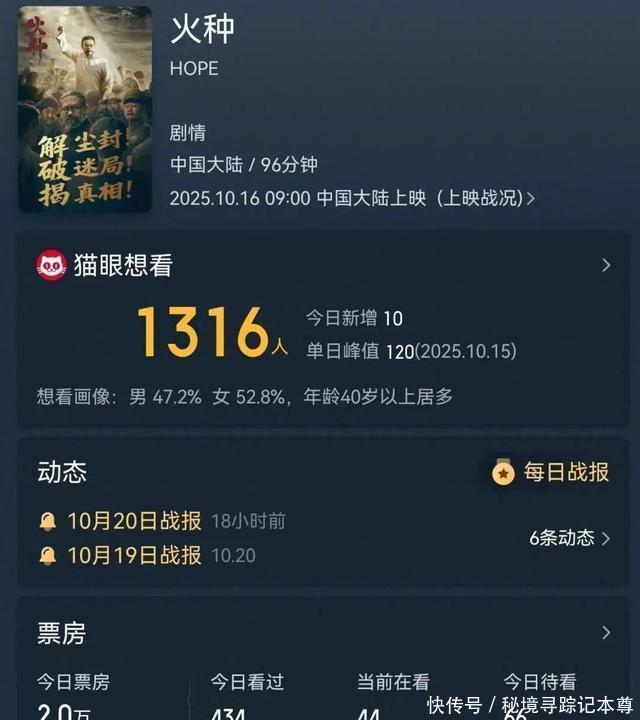Viewport: 640px width, 720px height.
Task: Open the 10月20日战报 update
Action: coord(135,522)
